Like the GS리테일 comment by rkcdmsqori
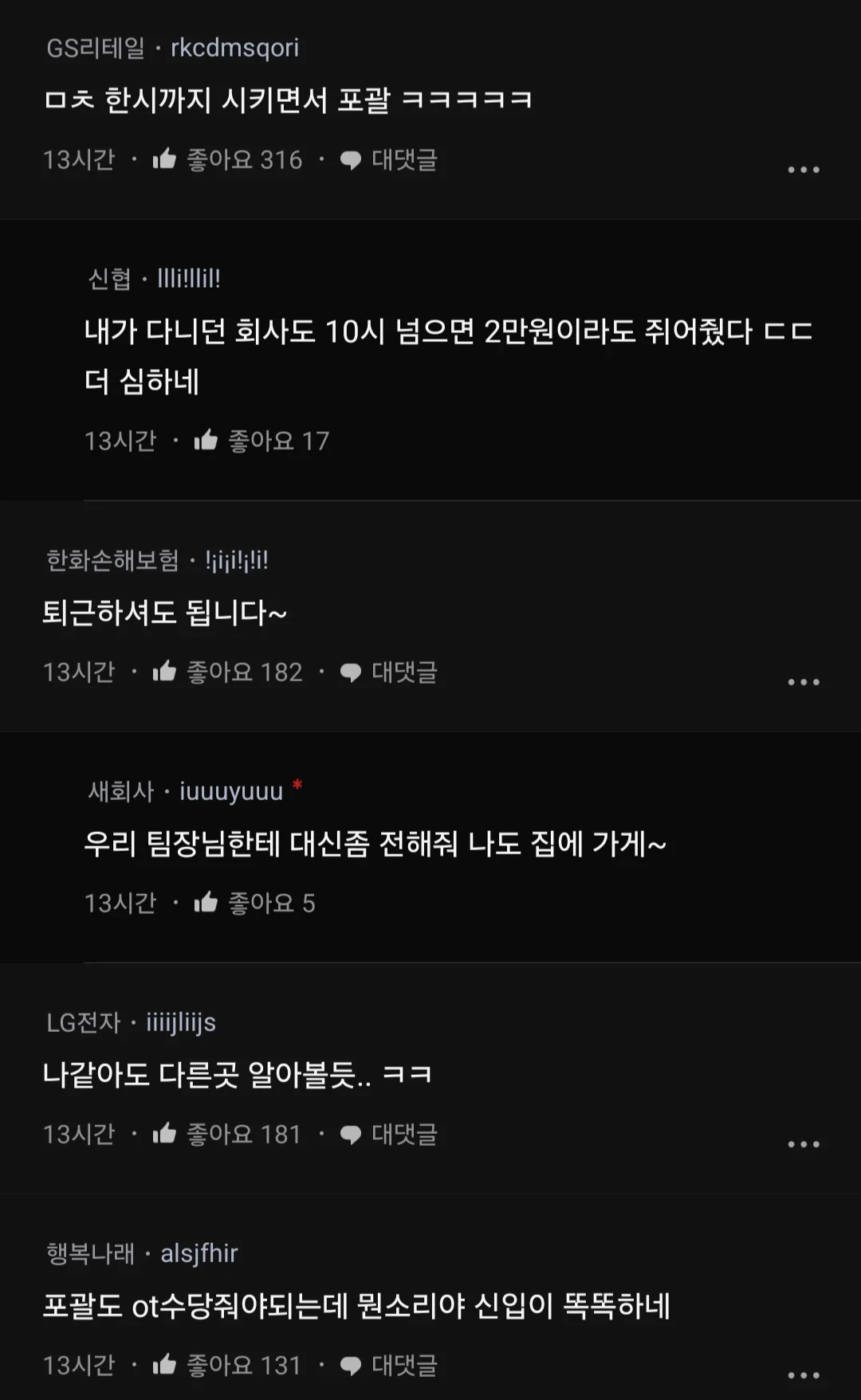 [x=165, y=159]
